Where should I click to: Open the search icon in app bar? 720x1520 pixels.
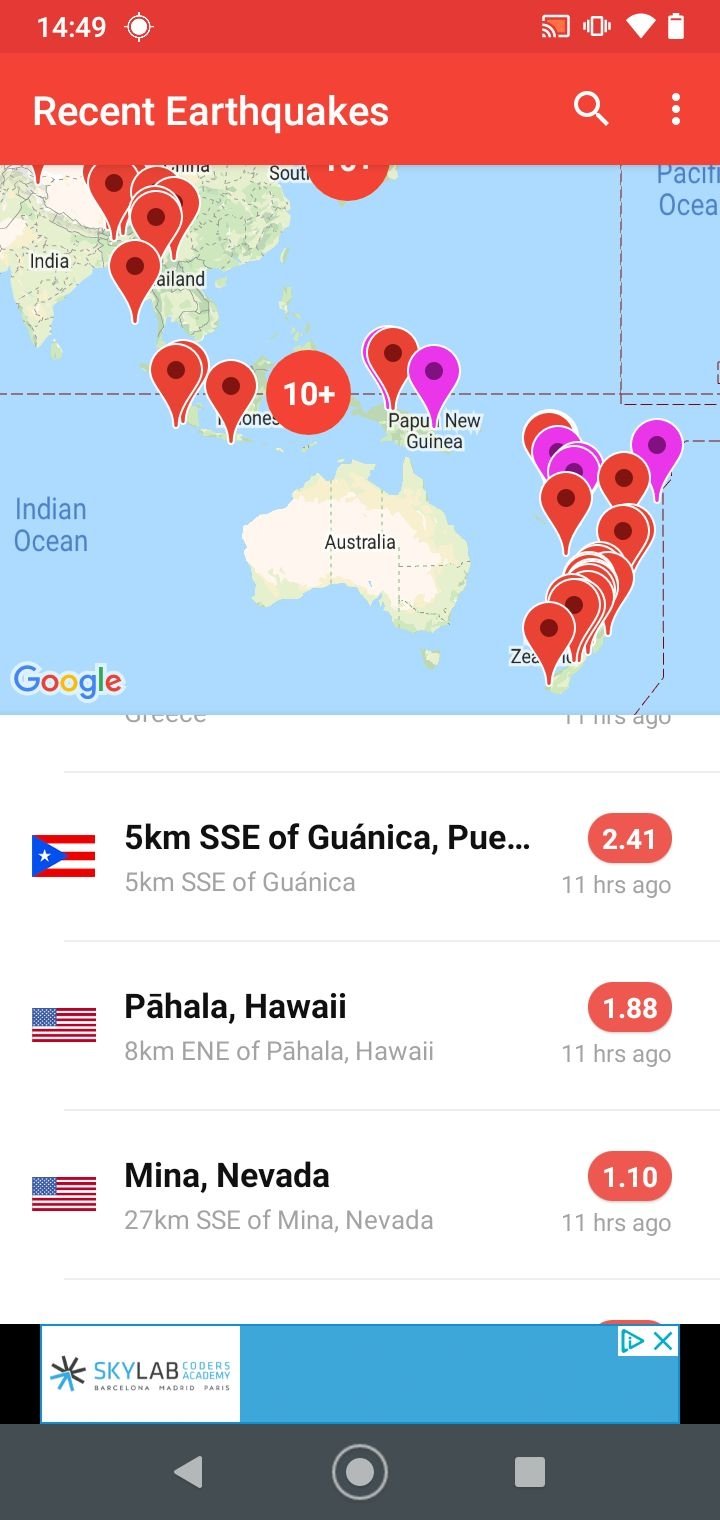591,109
